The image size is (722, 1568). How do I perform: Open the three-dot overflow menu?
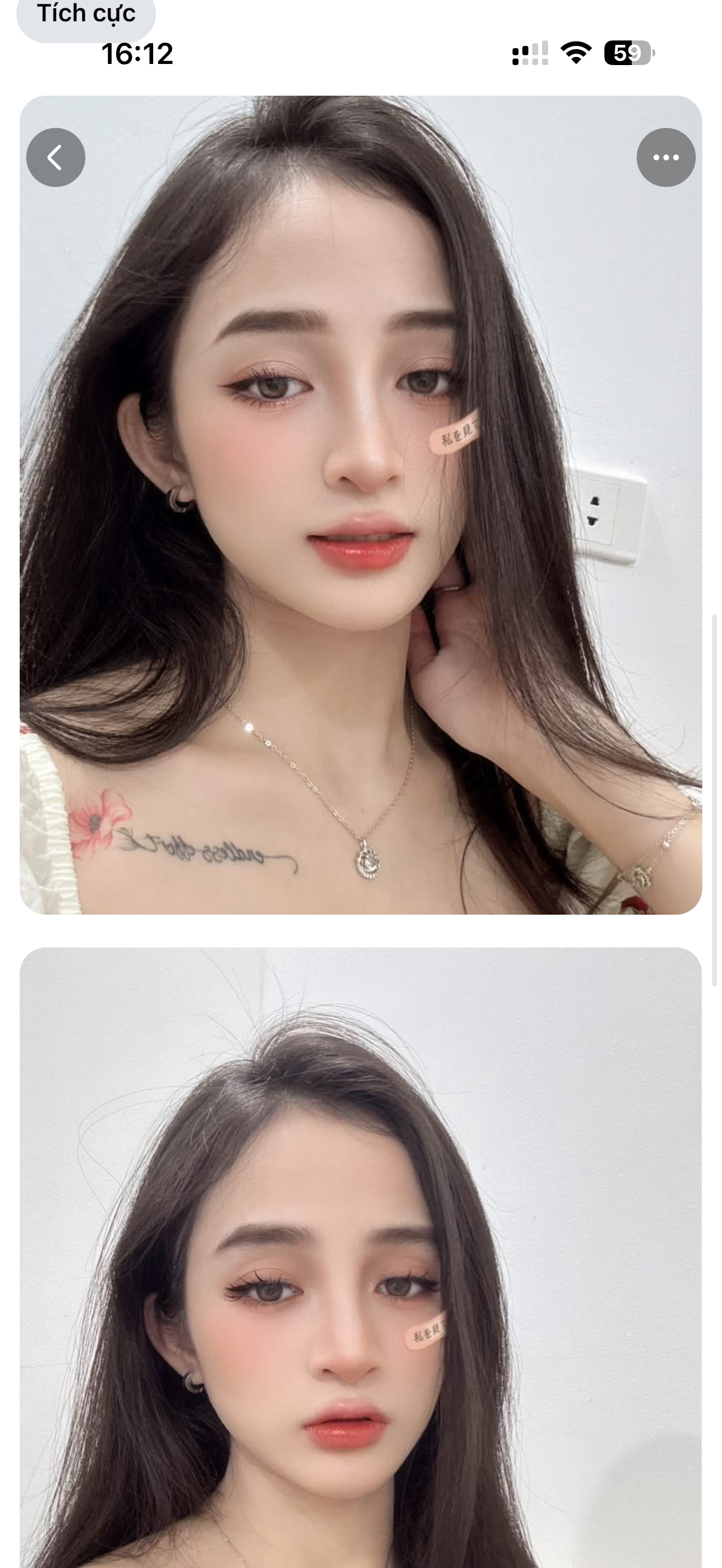point(665,157)
